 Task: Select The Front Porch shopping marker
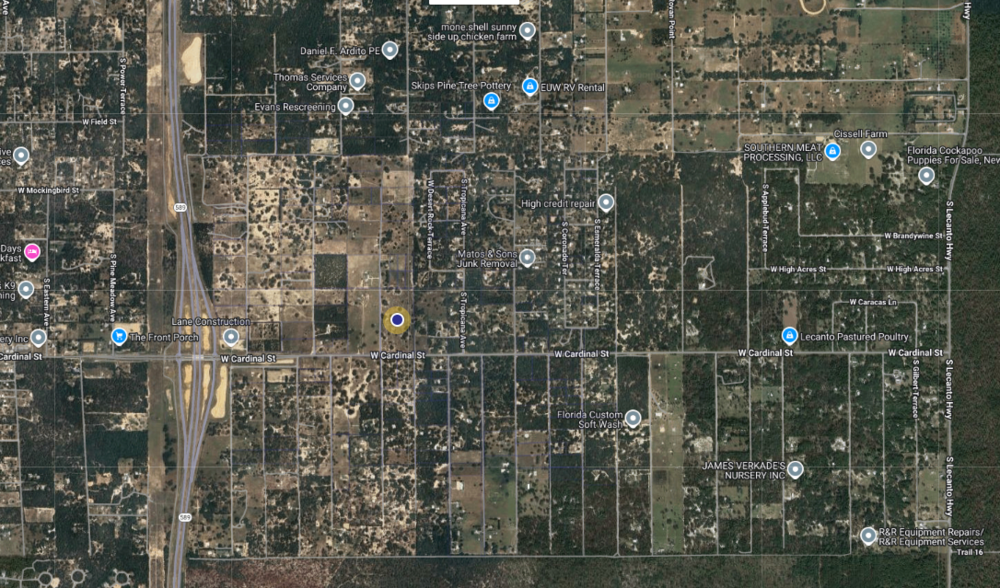click(119, 336)
